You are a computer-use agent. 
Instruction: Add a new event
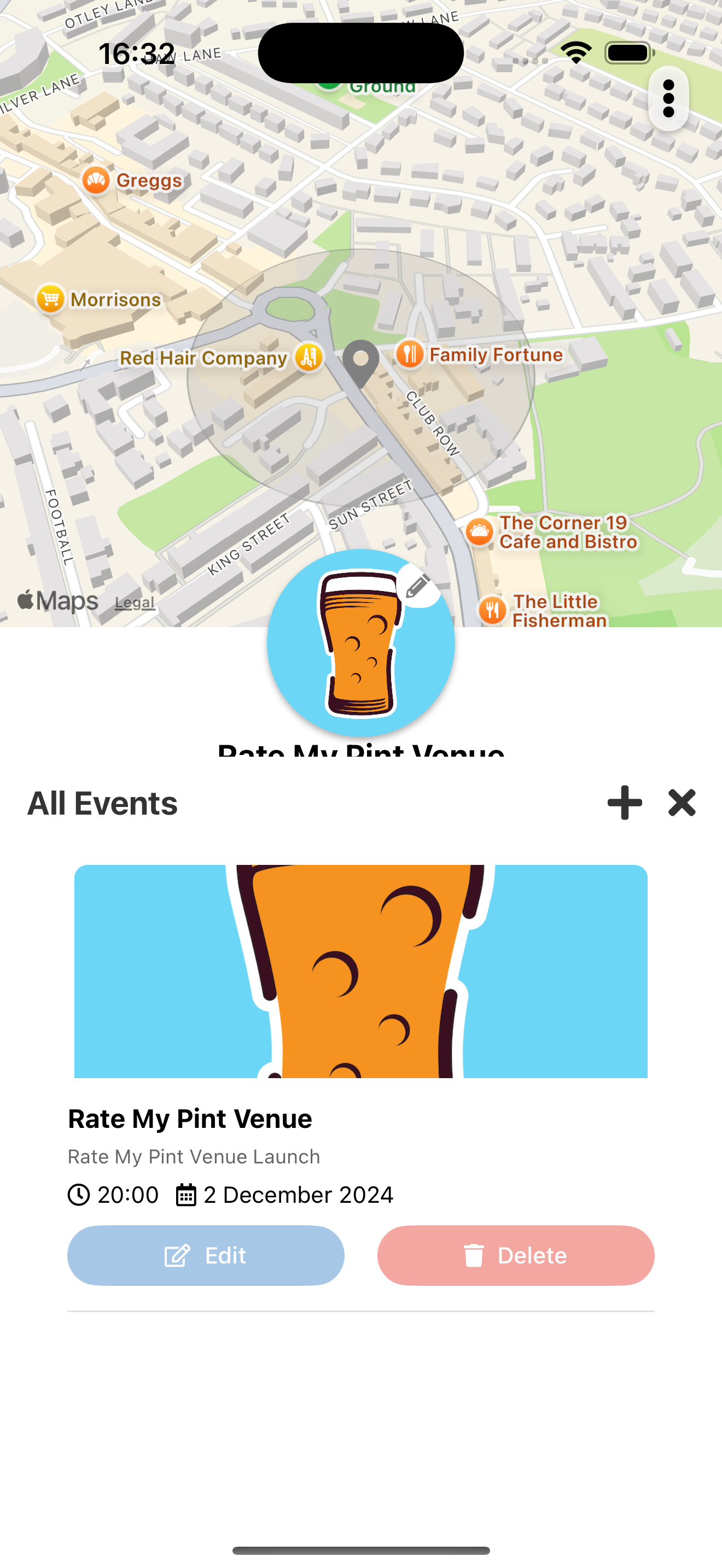(625, 803)
